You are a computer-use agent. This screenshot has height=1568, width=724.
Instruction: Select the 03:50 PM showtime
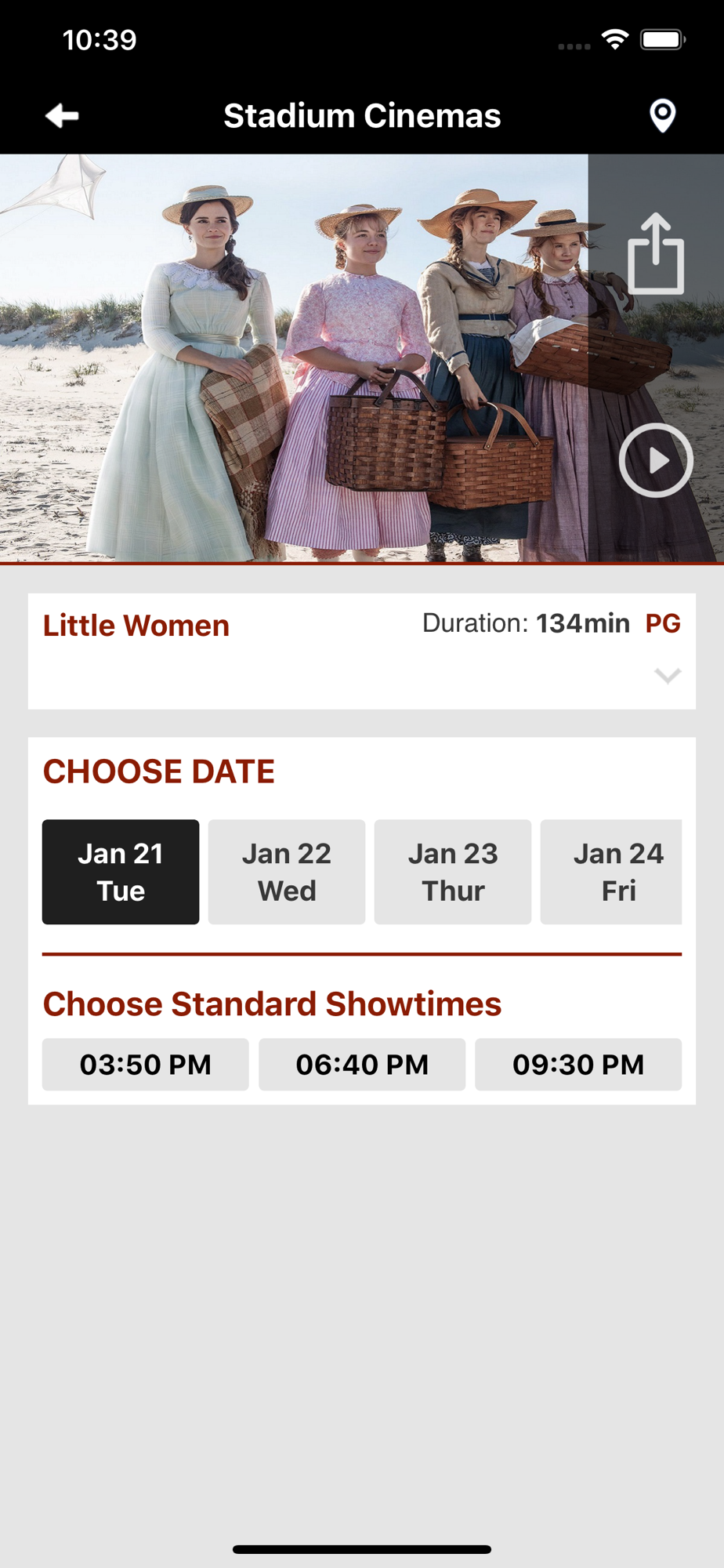click(146, 1065)
